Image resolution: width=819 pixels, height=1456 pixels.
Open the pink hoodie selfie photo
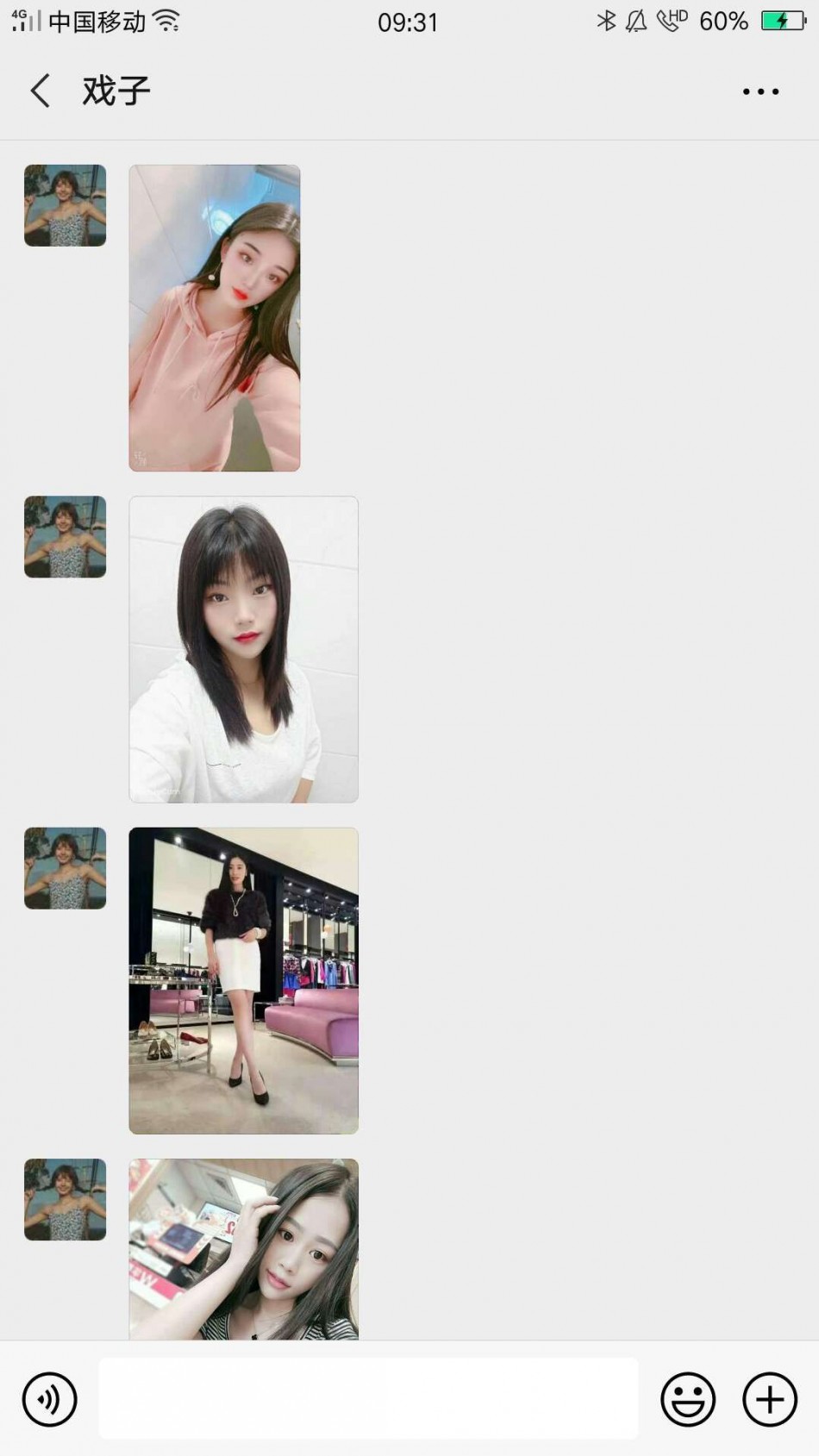pos(215,318)
